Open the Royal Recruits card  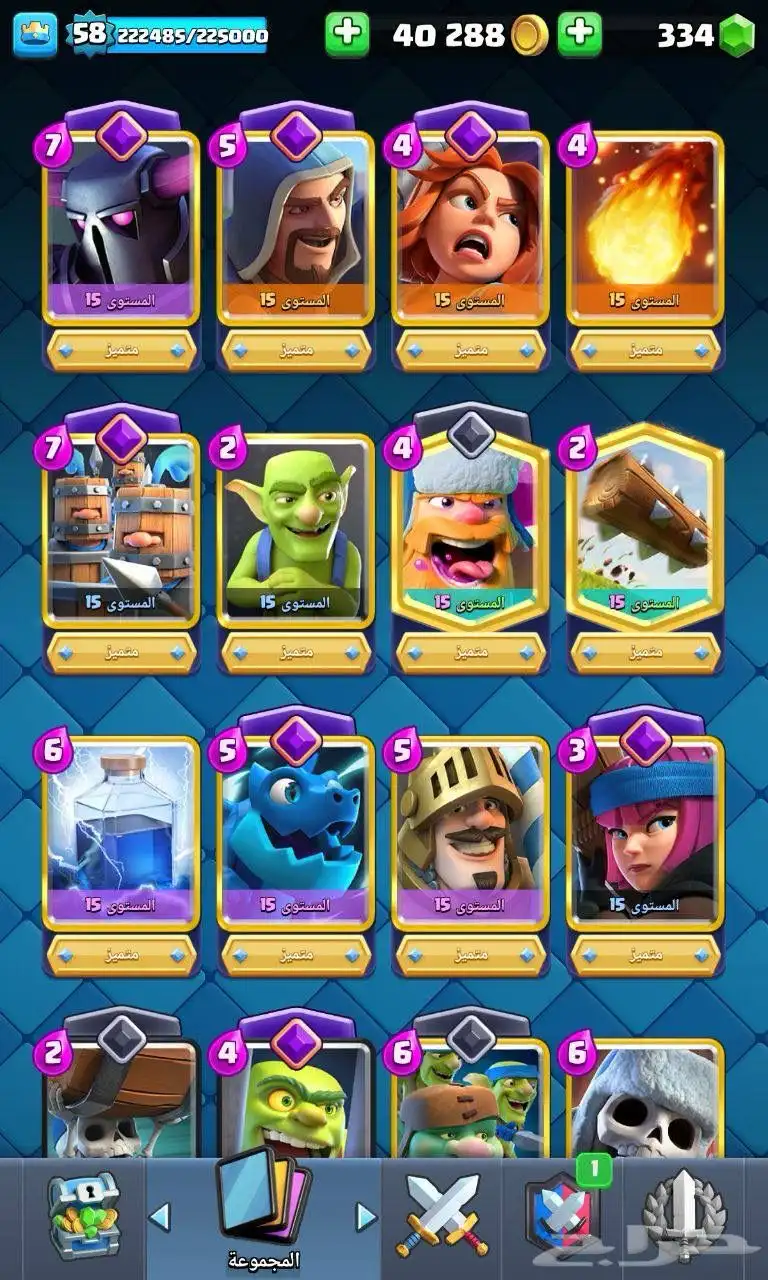click(121, 530)
